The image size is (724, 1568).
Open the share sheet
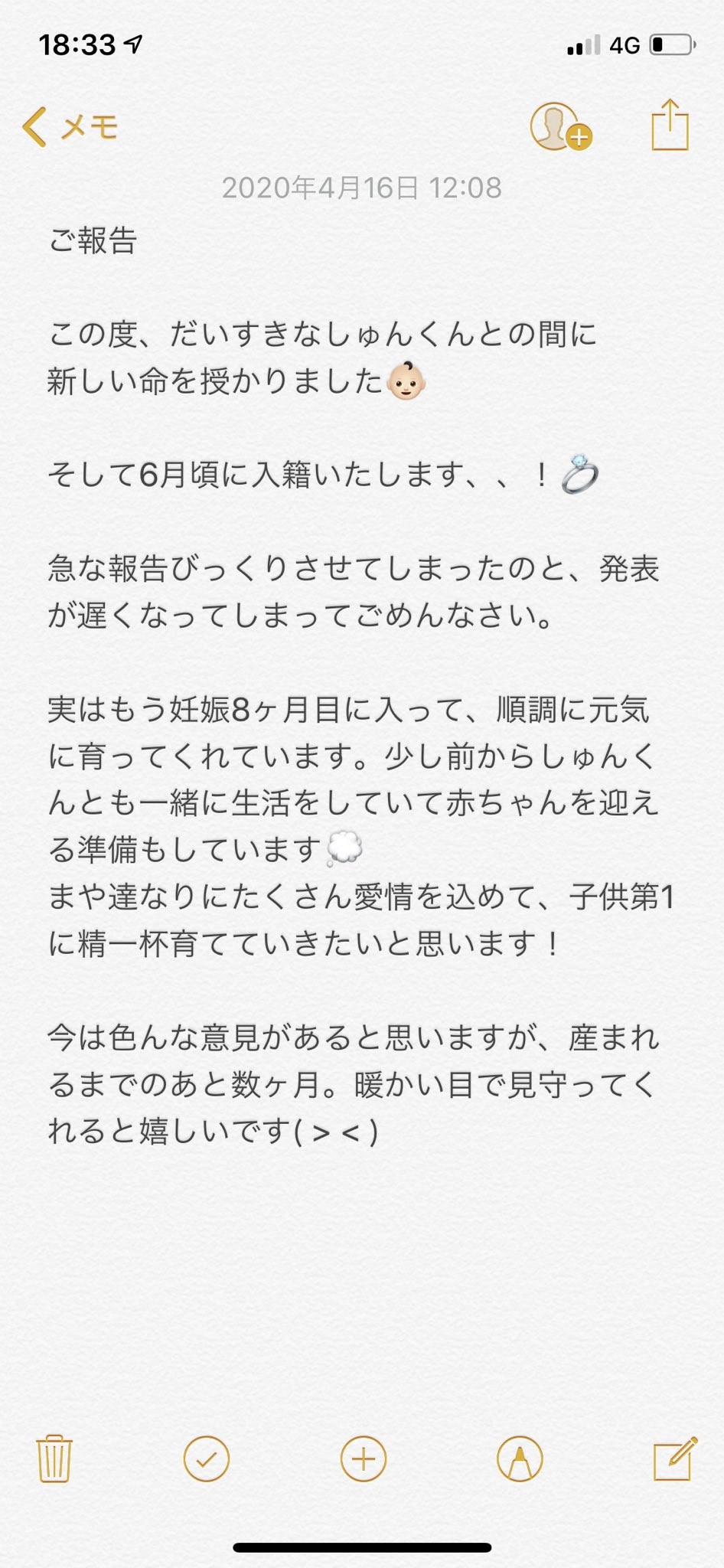[x=670, y=125]
